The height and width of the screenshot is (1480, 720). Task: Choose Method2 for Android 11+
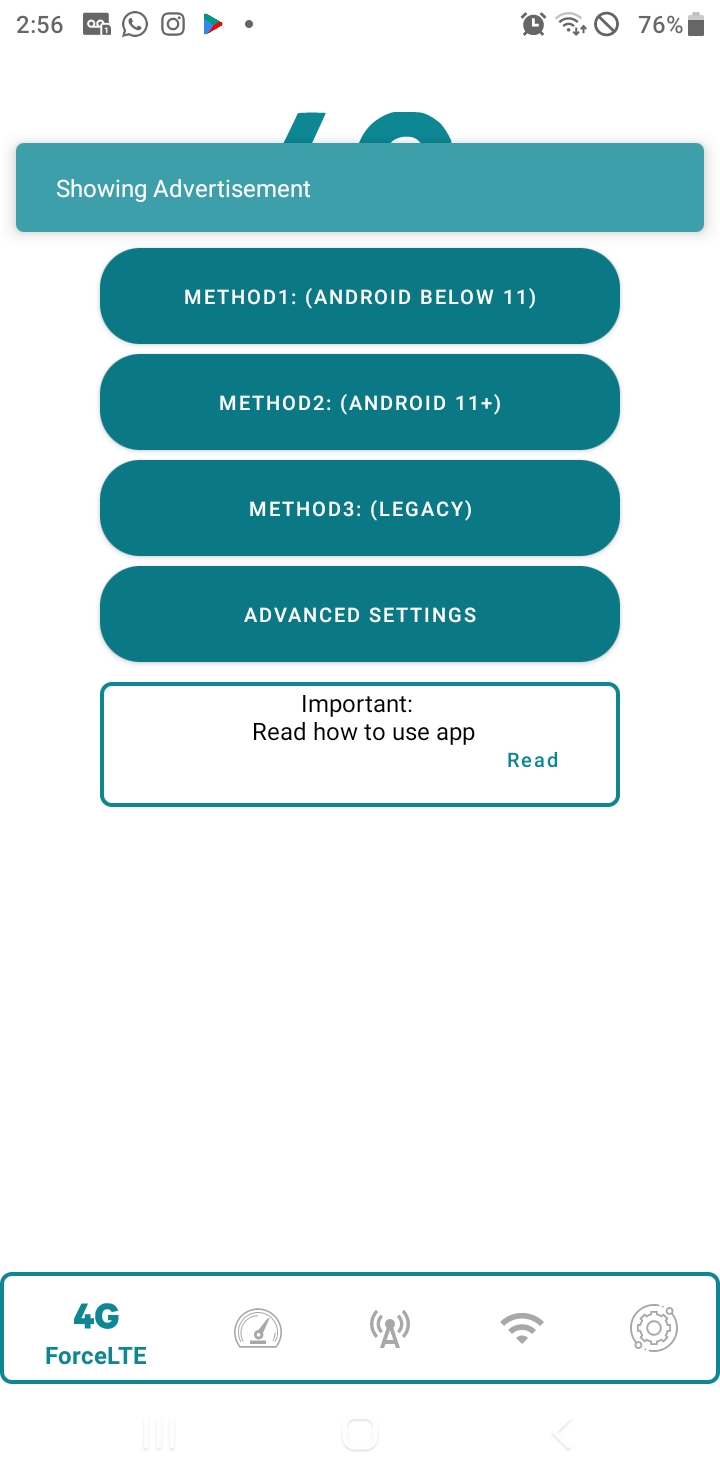pyautogui.click(x=360, y=402)
